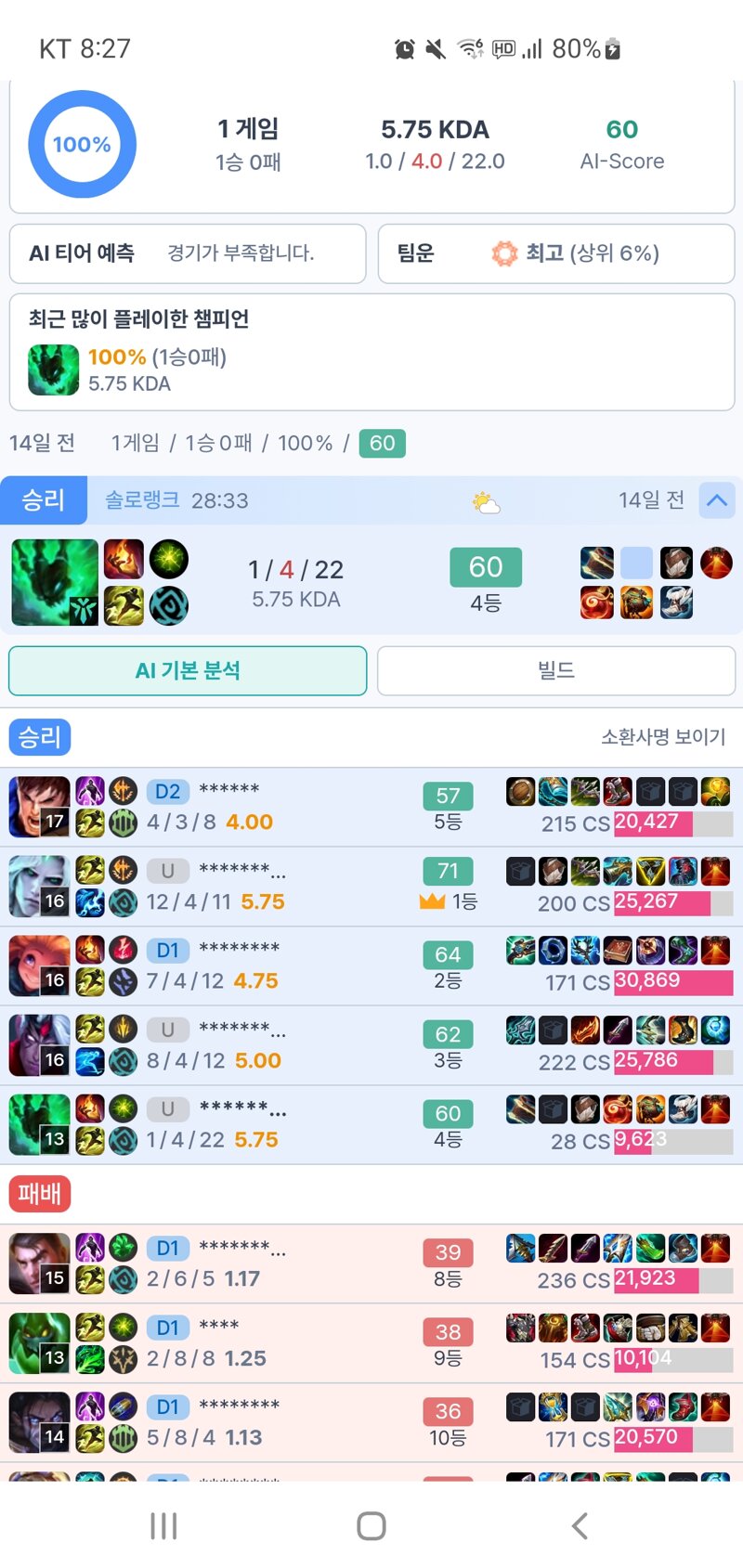743x1568 pixels.
Task: Open the player row with 8/4/12 score
Action: pyautogui.click(x=371, y=1045)
